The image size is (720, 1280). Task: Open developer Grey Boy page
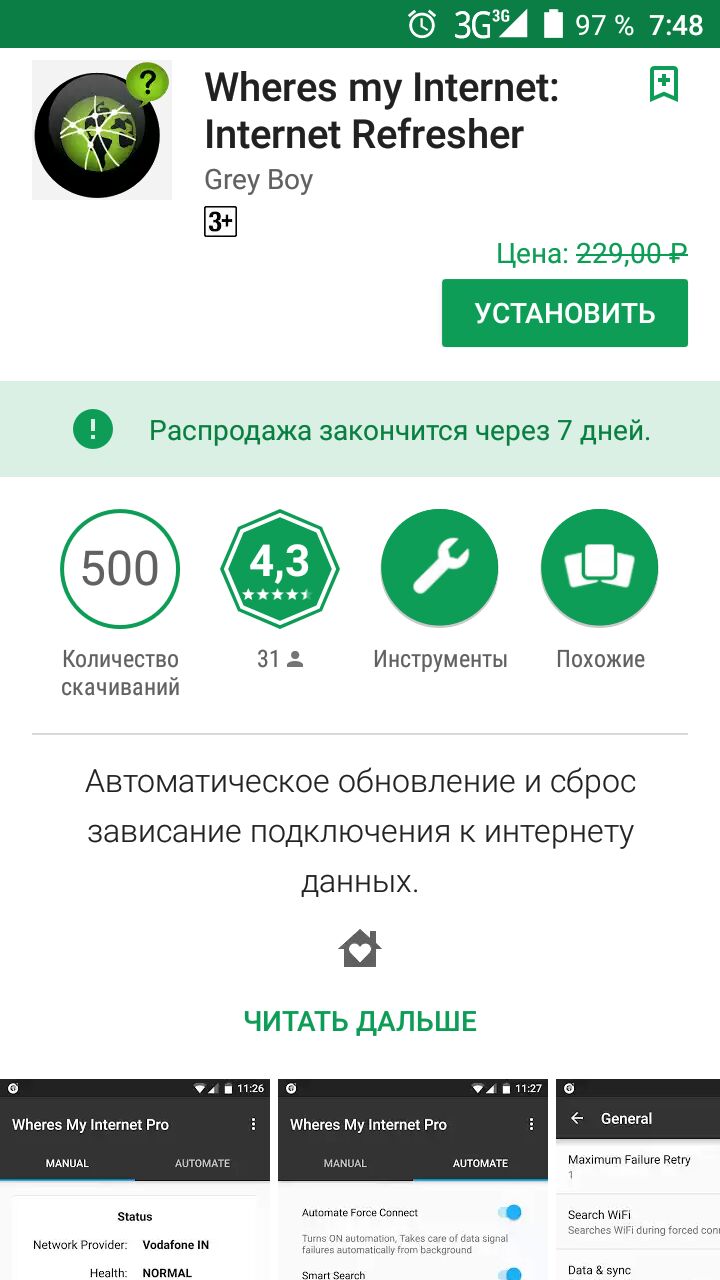tap(258, 180)
